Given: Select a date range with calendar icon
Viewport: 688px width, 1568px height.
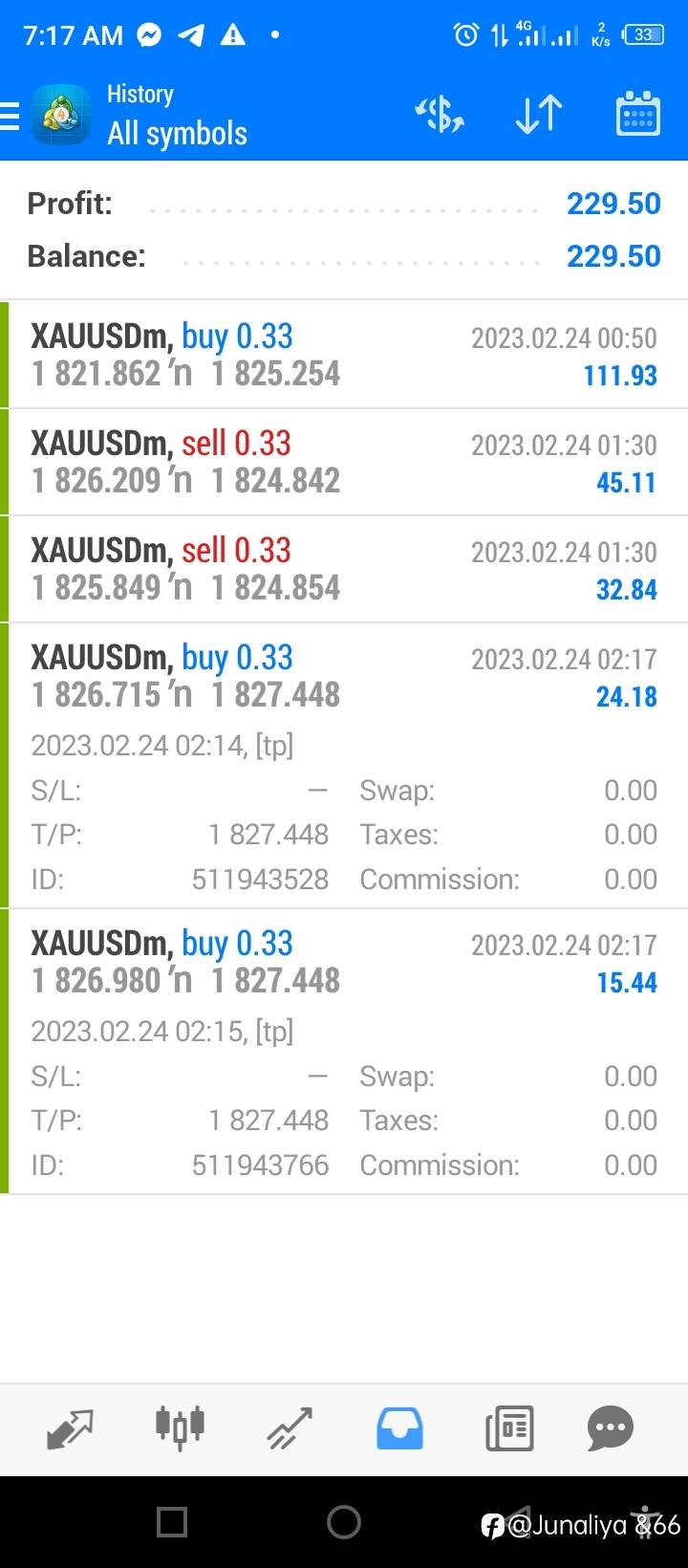Looking at the screenshot, I should pyautogui.click(x=637, y=115).
